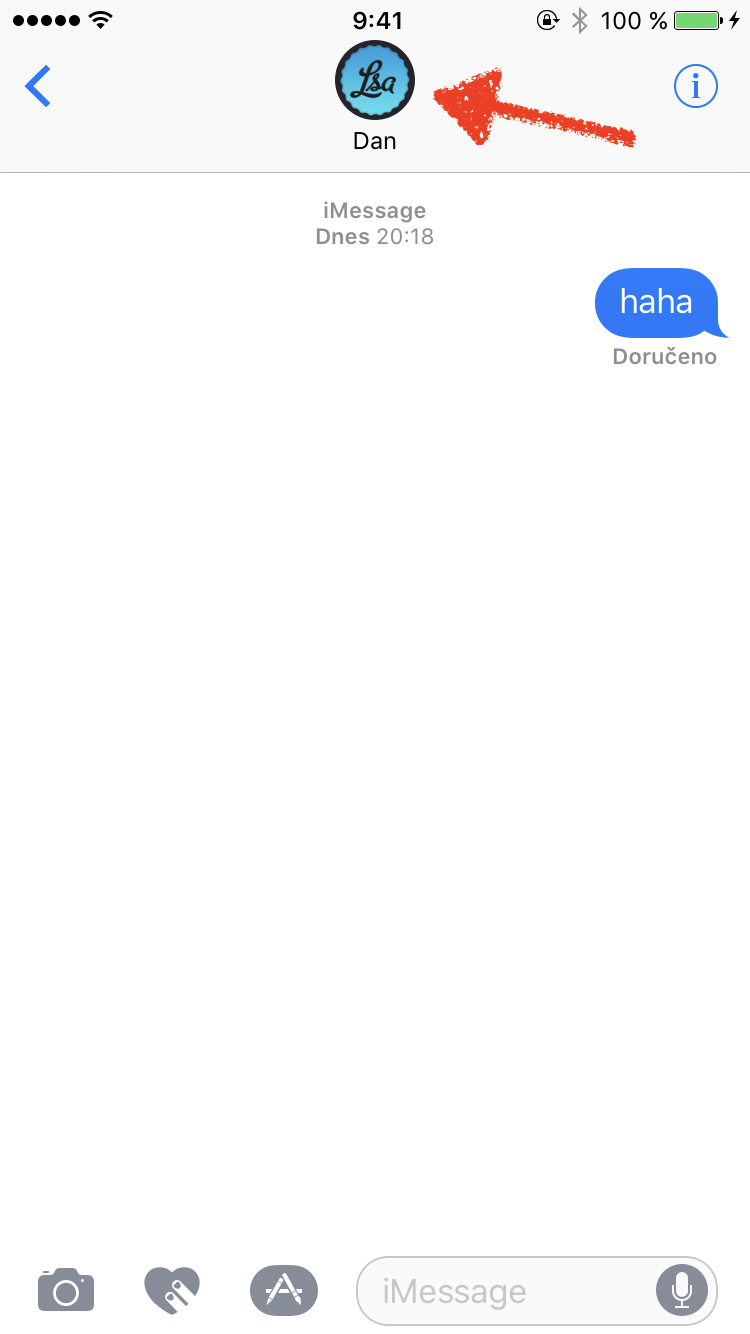Go back to the conversations list
Viewport: 750px width, 1334px height.
[38, 87]
